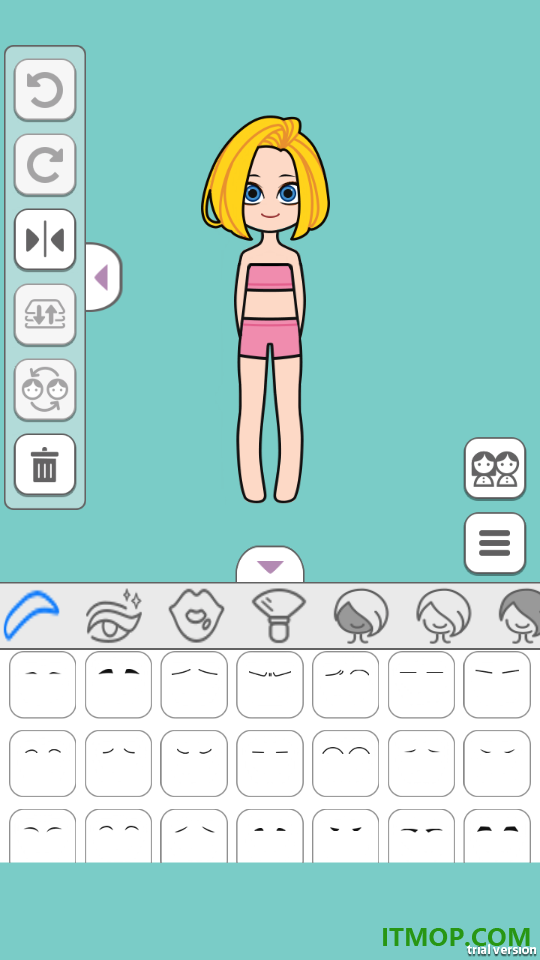The height and width of the screenshot is (960, 540).
Task: Collapse the bottom panel with the down arrow
Action: click(x=270, y=565)
